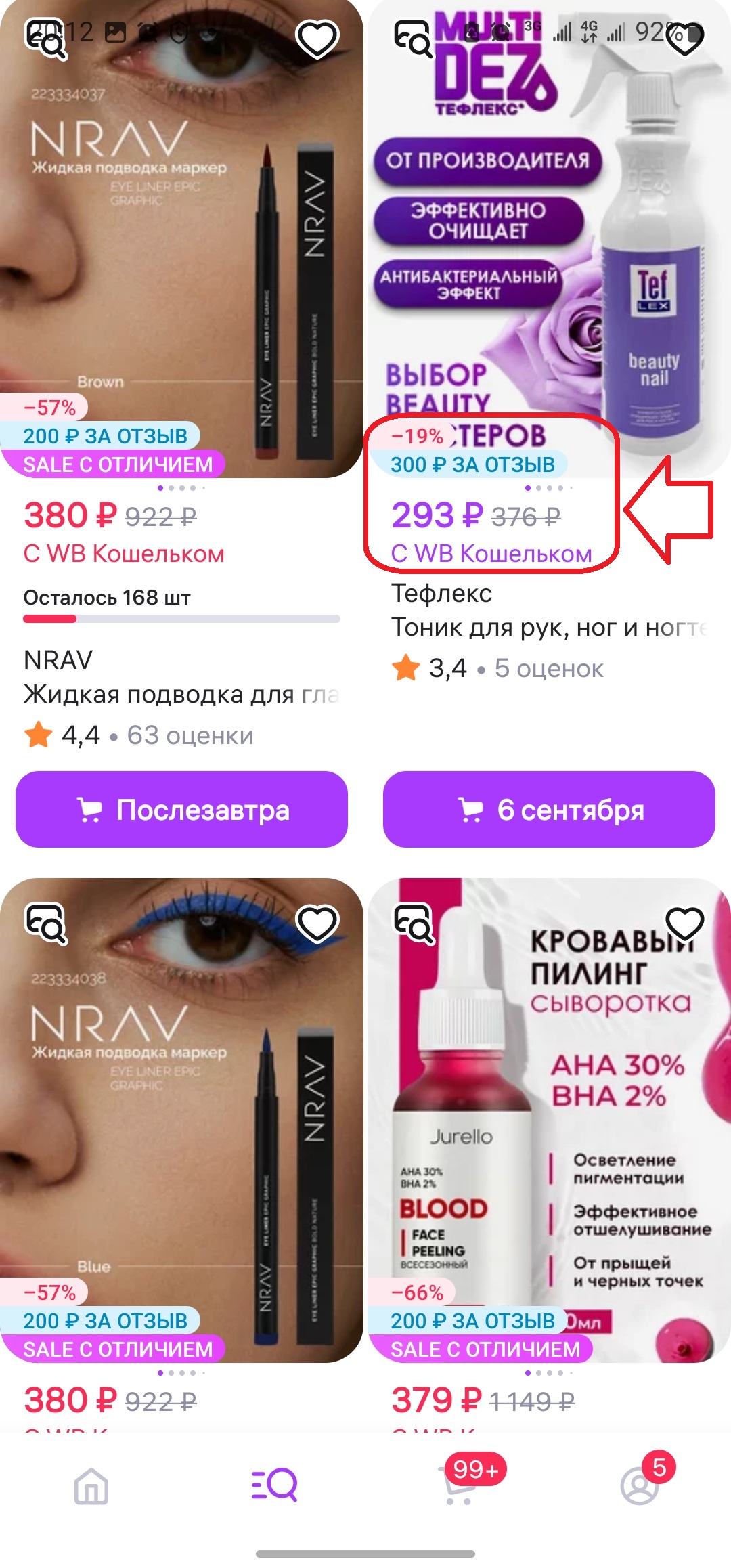
Task: Add NRAV Brown eyeliner to favorites
Action: tap(317, 39)
